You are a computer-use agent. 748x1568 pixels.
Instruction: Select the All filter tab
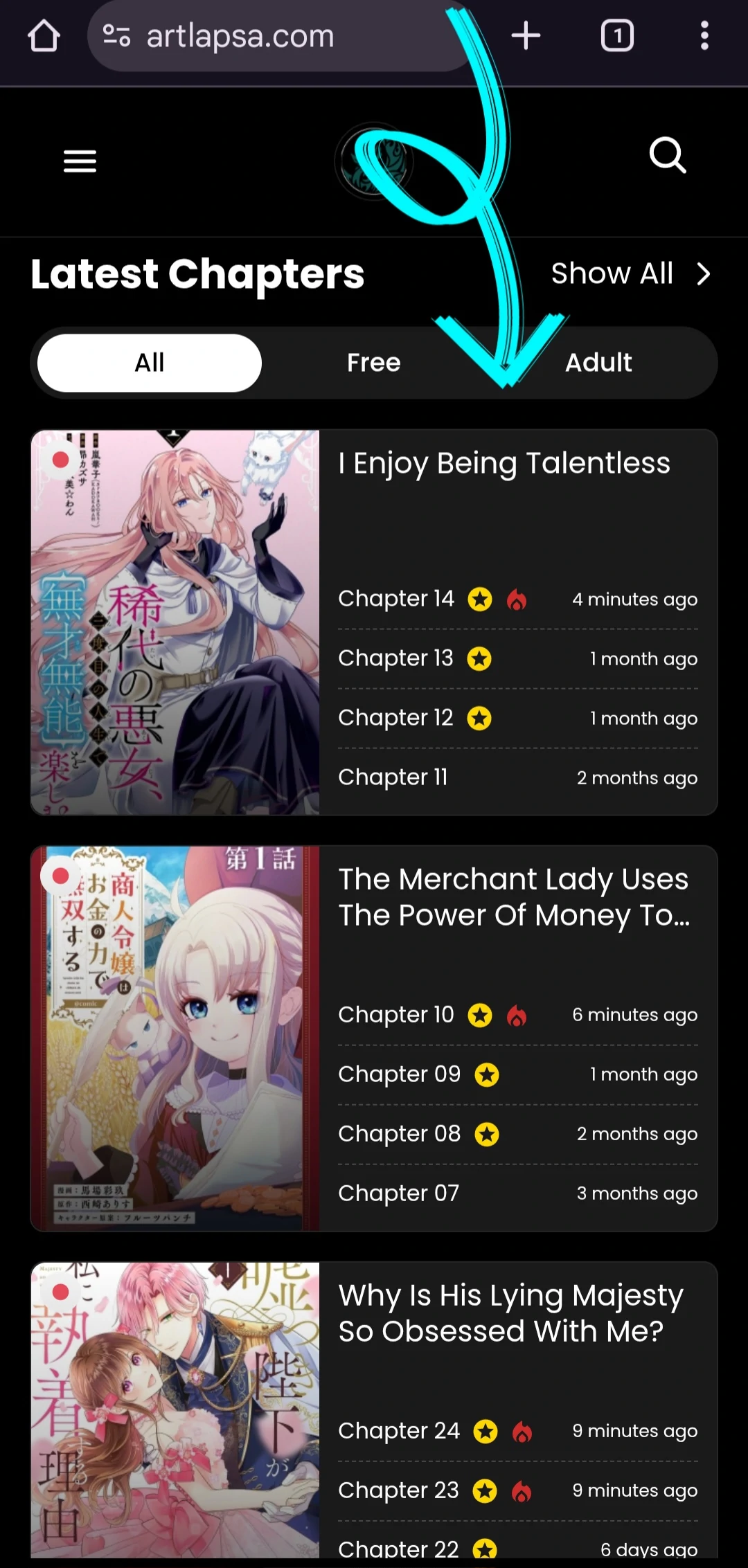coord(150,363)
